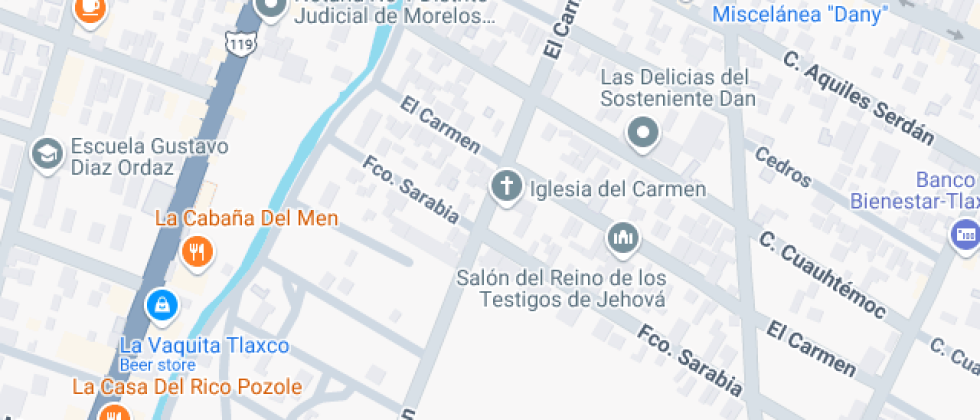
Task: Select the Miscelánea "Dany" place label
Action: [x=799, y=15]
